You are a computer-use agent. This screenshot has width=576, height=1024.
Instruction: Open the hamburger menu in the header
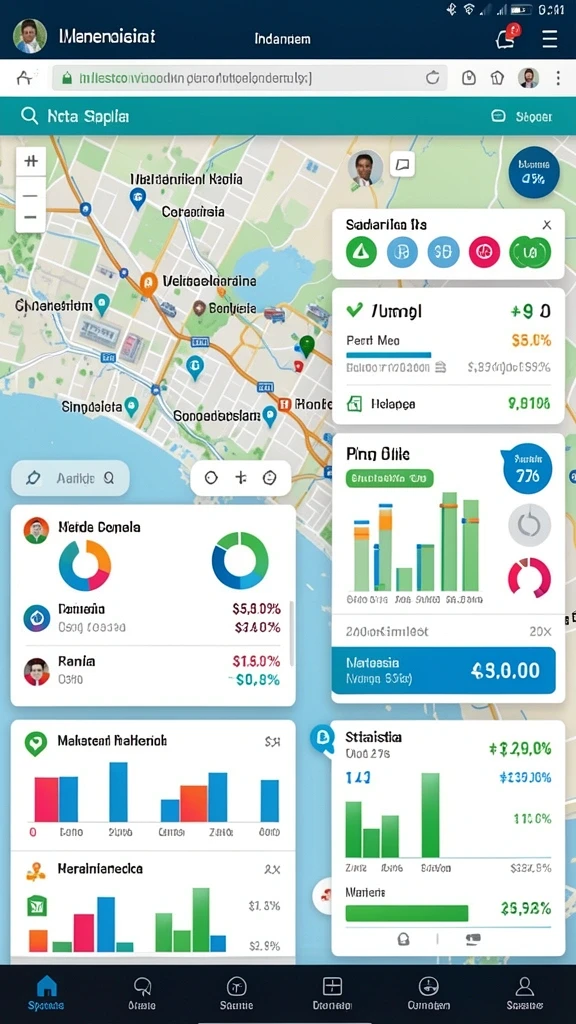[550, 39]
